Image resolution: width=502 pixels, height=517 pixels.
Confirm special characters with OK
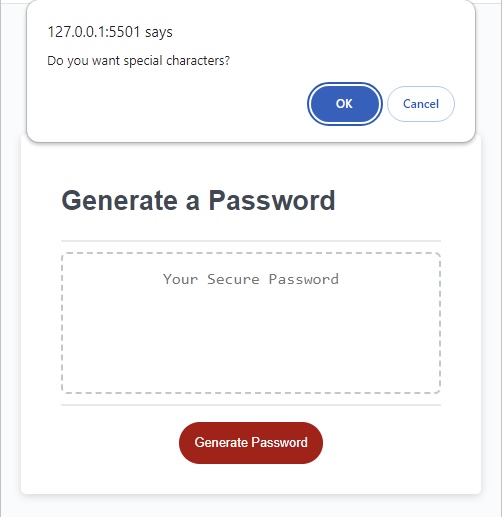[x=344, y=104]
